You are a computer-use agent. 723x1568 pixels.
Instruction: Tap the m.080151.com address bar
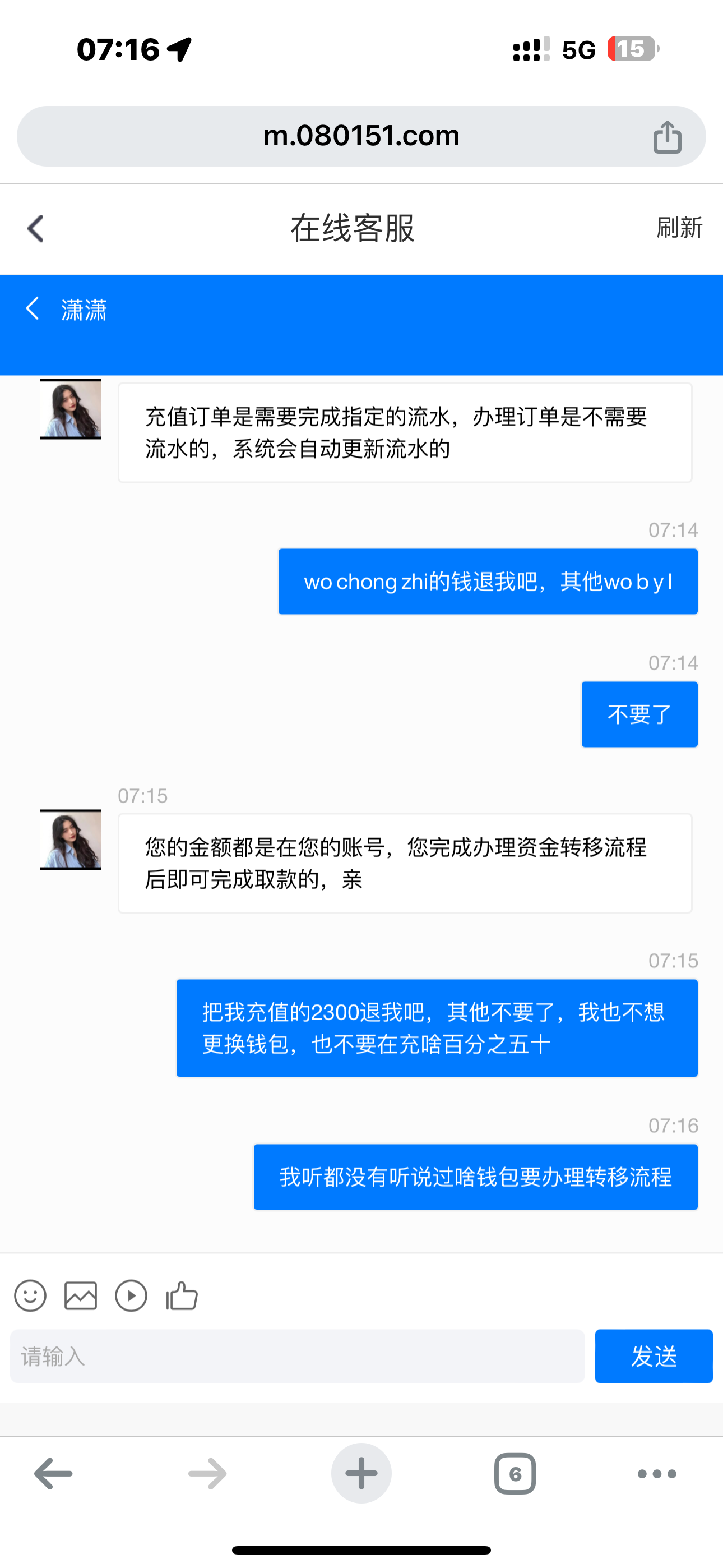point(361,136)
